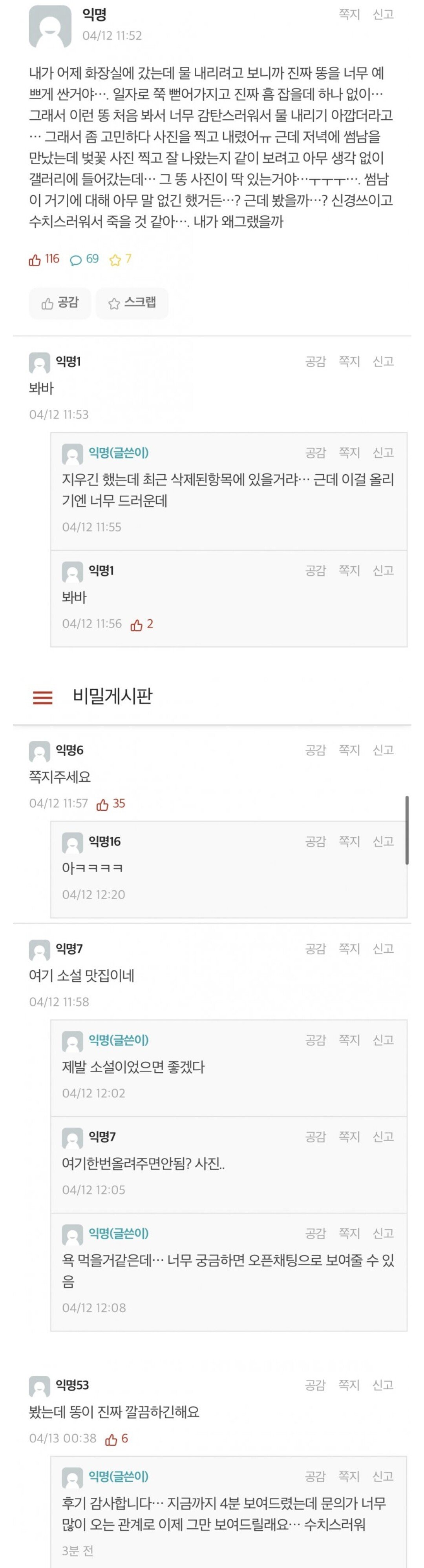Report the author's "욕 먹을거같은데" reply
Screen dimensions: 424x1568
[x=383, y=1233]
